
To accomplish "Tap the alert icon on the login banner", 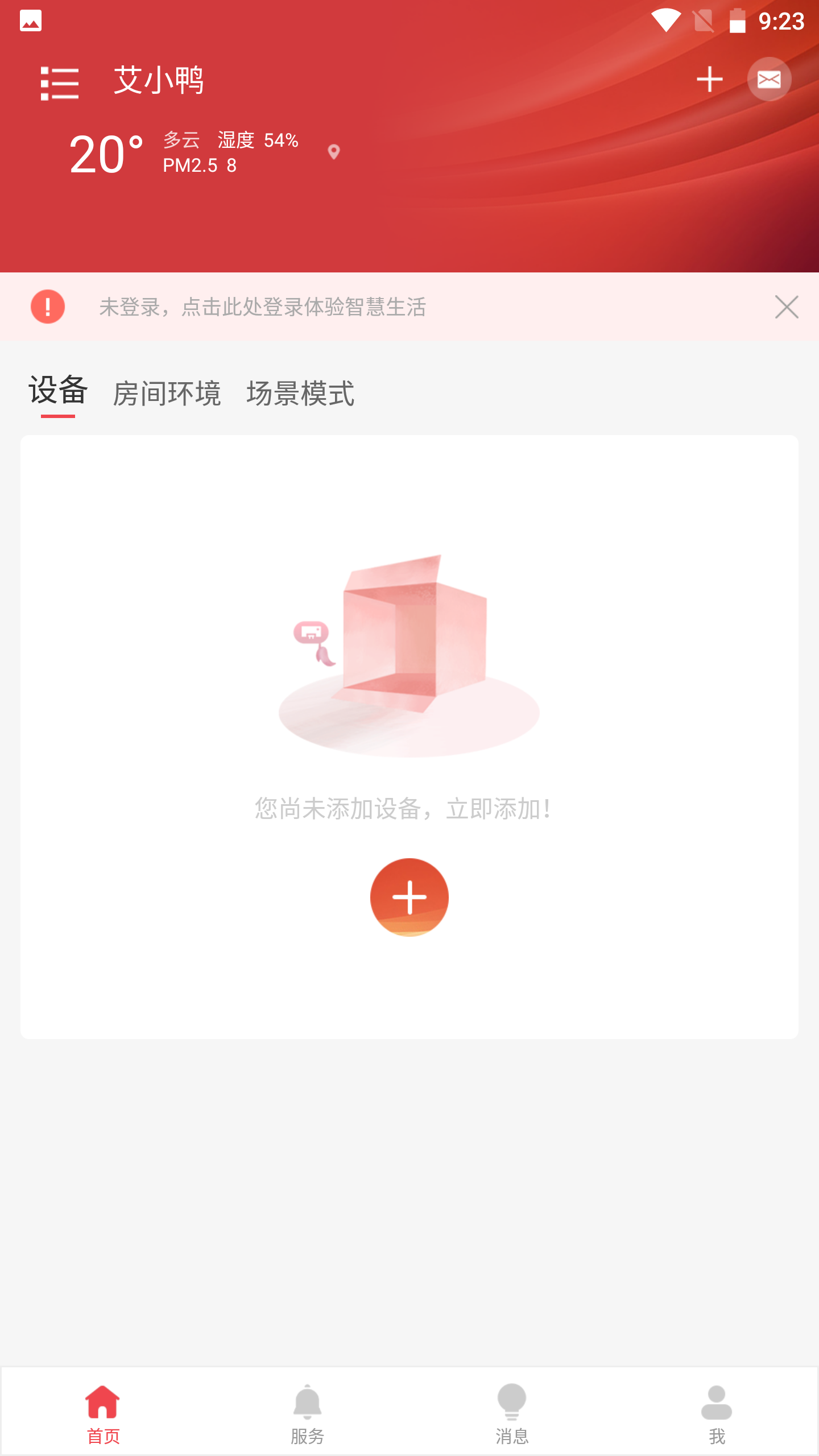I will (x=48, y=307).
